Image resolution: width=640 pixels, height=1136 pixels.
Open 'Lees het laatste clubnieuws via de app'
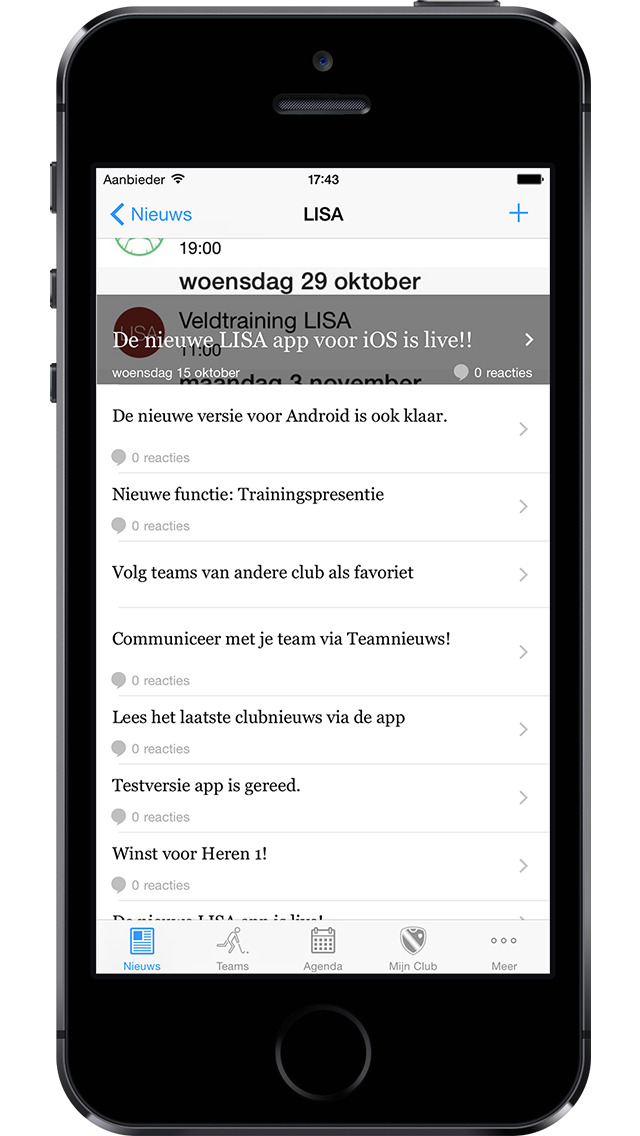tap(322, 729)
